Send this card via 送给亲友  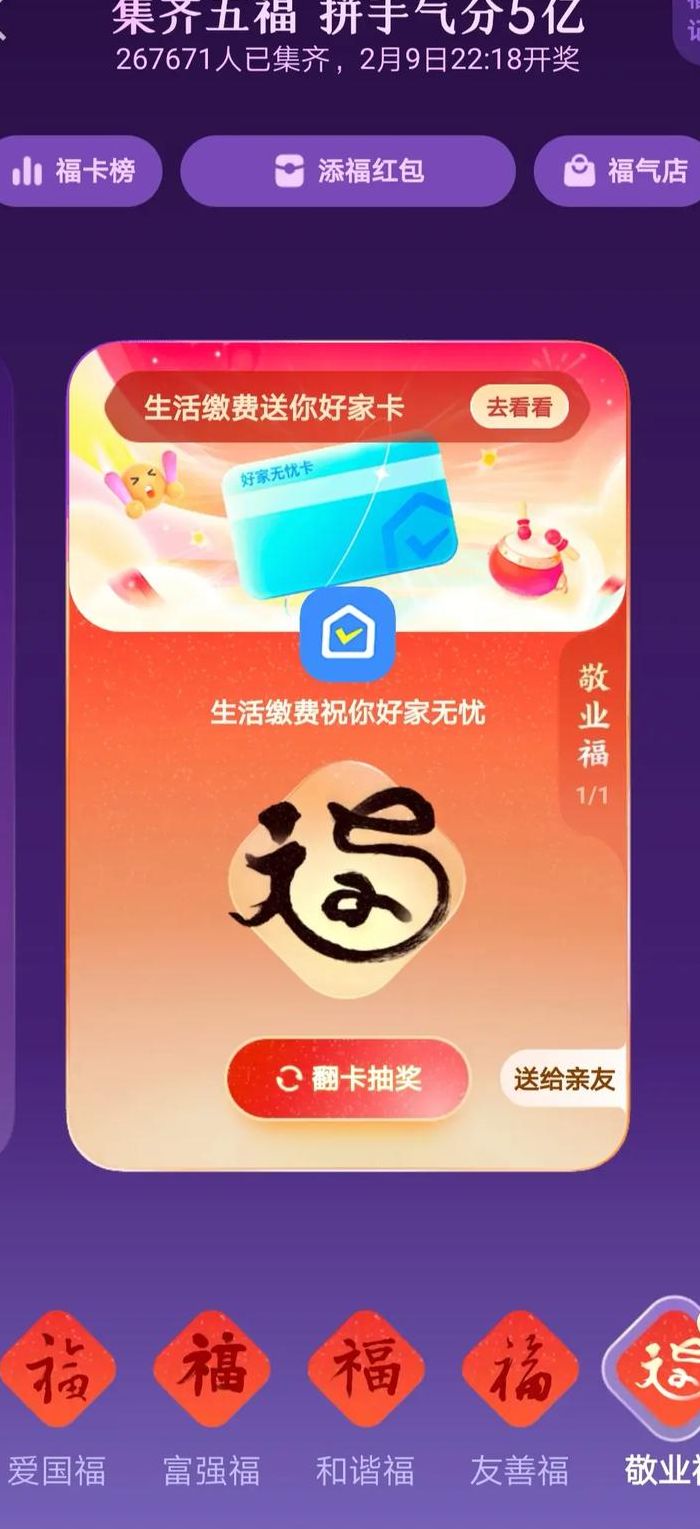(x=564, y=1079)
